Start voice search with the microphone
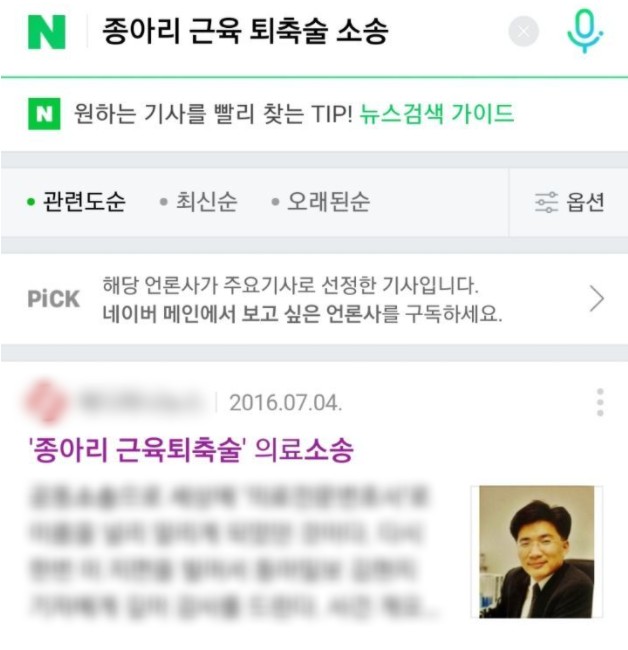The image size is (628, 650). (x=585, y=33)
